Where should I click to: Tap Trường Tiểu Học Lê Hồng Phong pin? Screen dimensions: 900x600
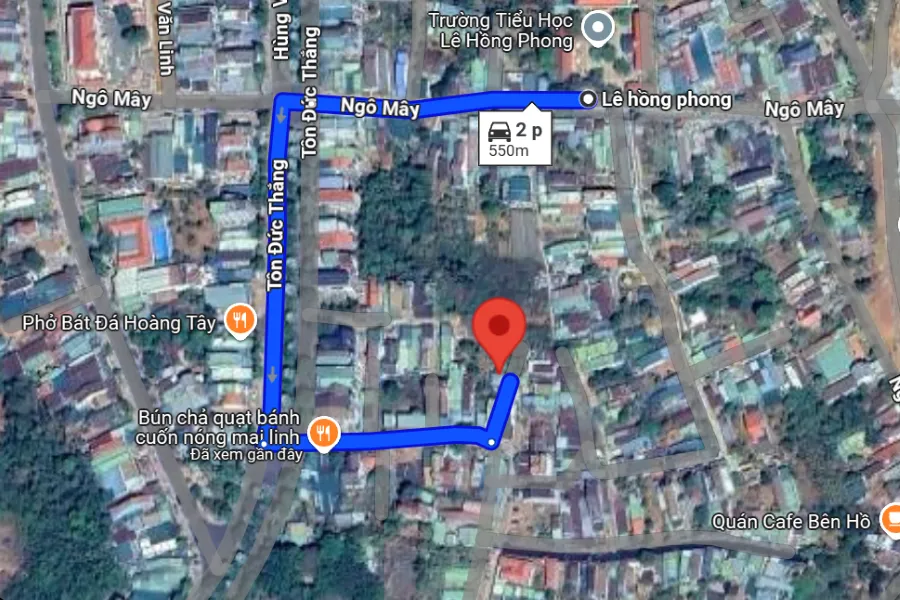tap(598, 29)
